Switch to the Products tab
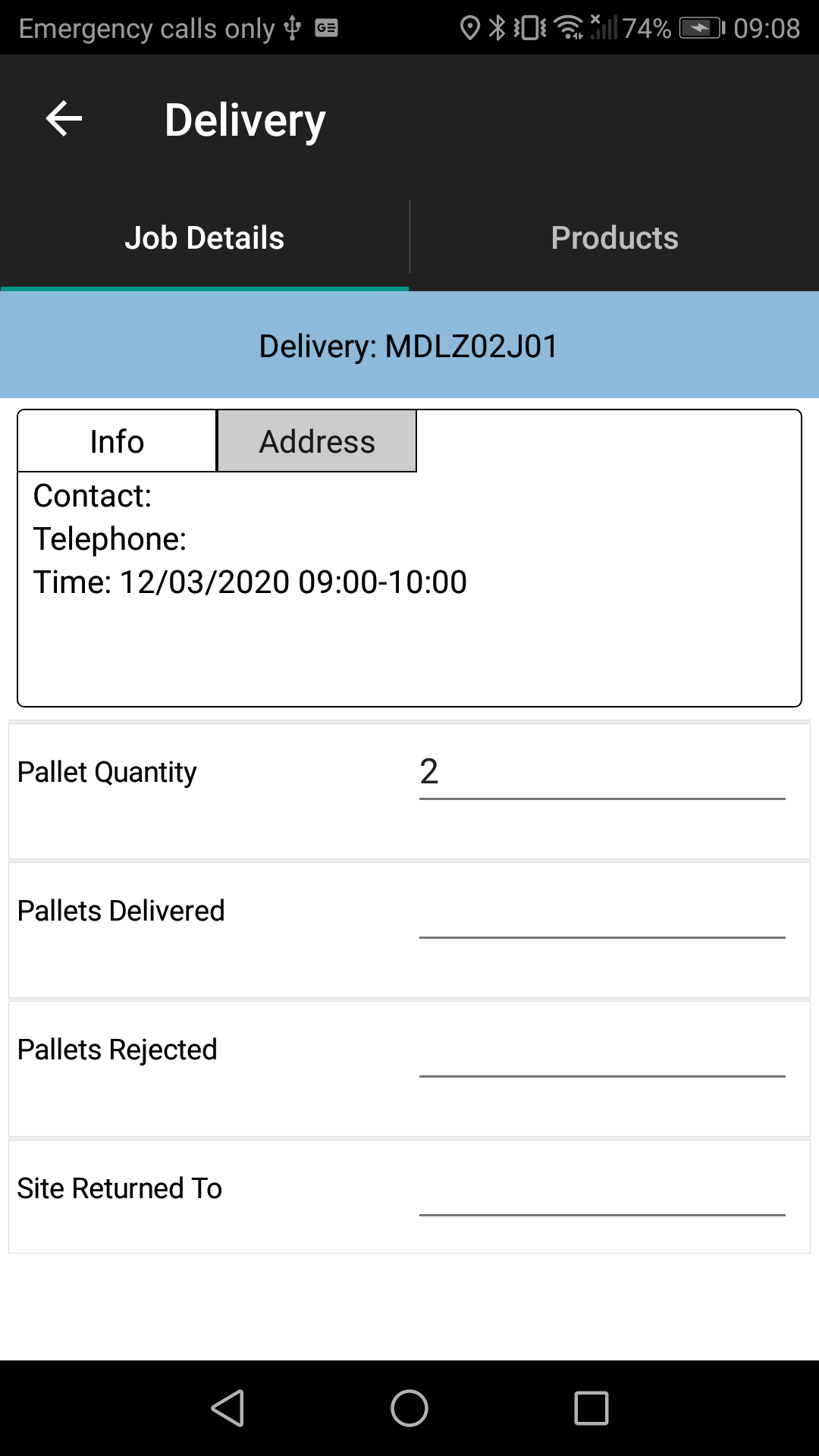Screen dimensions: 819x1456 [614, 237]
